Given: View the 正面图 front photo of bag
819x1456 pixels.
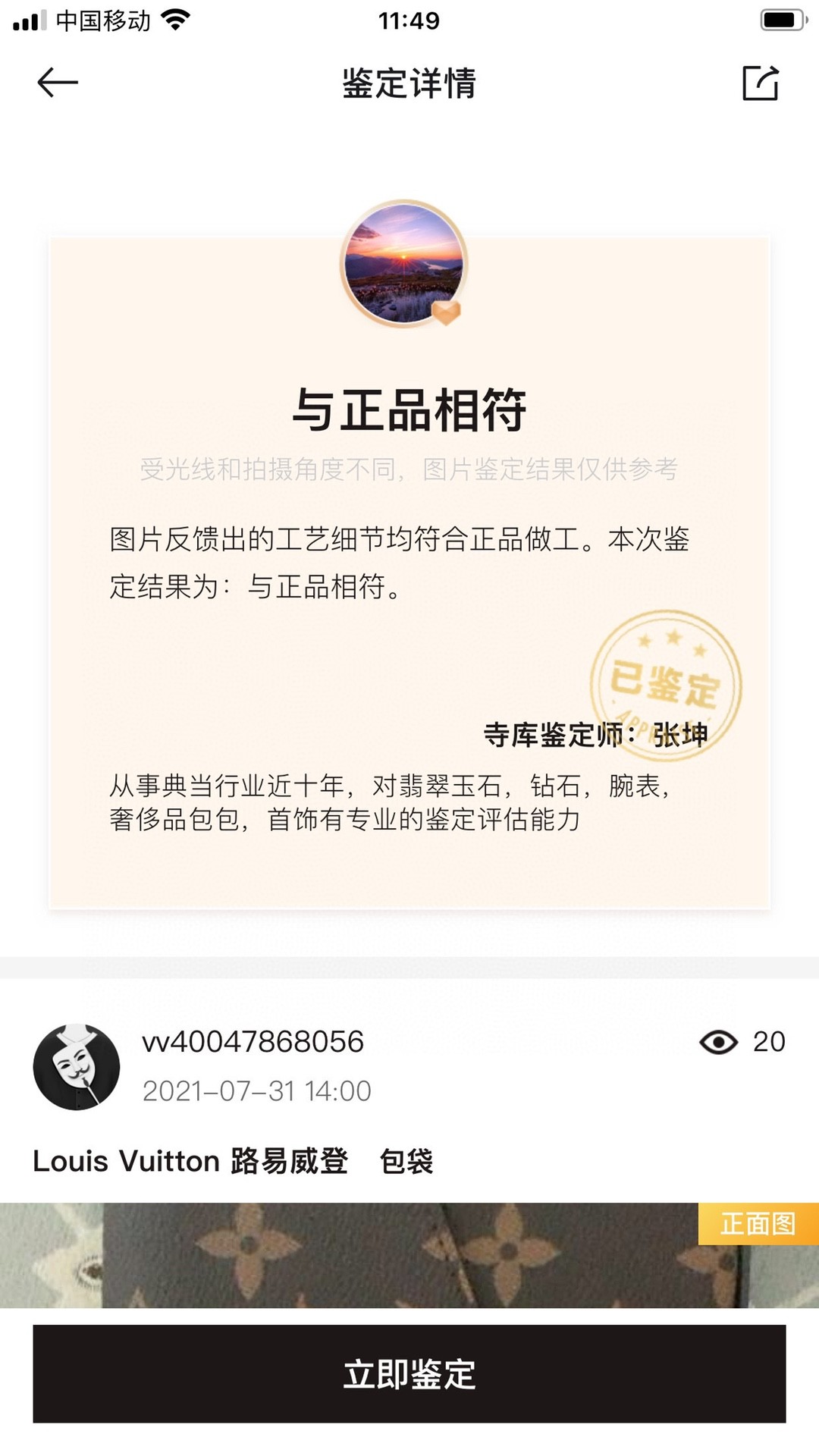Looking at the screenshot, I should pyautogui.click(x=409, y=1255).
